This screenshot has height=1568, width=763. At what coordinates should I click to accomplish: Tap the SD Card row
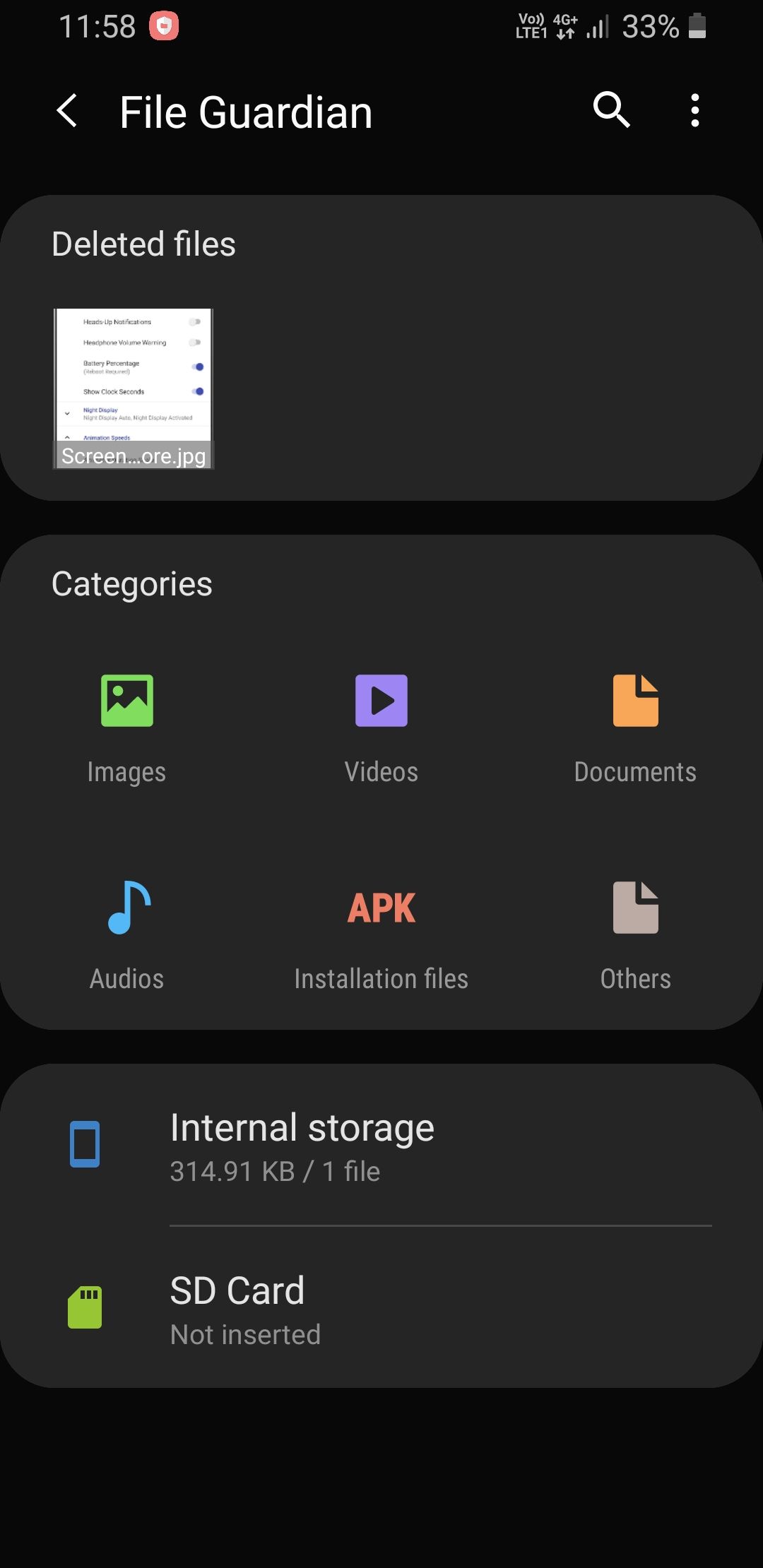[381, 1308]
